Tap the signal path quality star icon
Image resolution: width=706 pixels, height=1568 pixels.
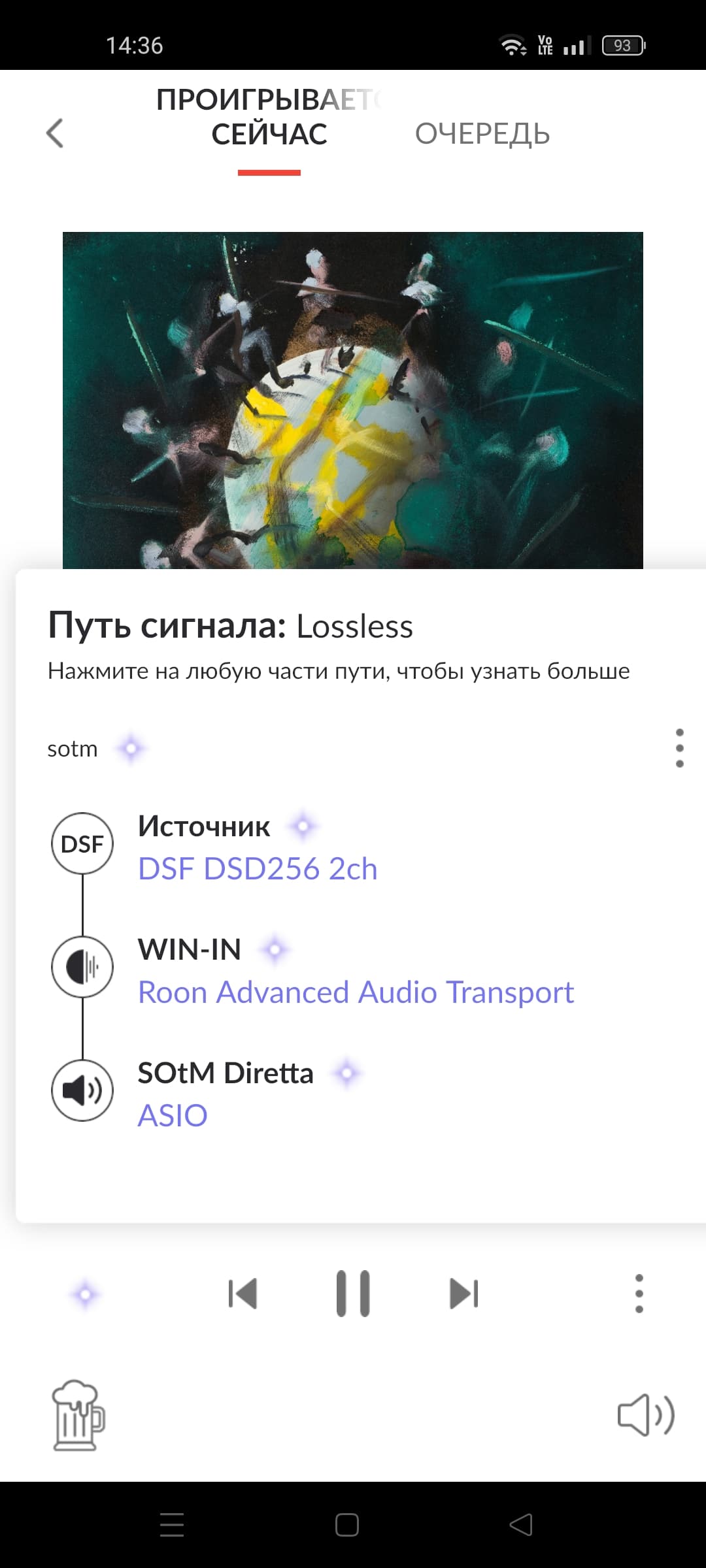pos(86,1294)
